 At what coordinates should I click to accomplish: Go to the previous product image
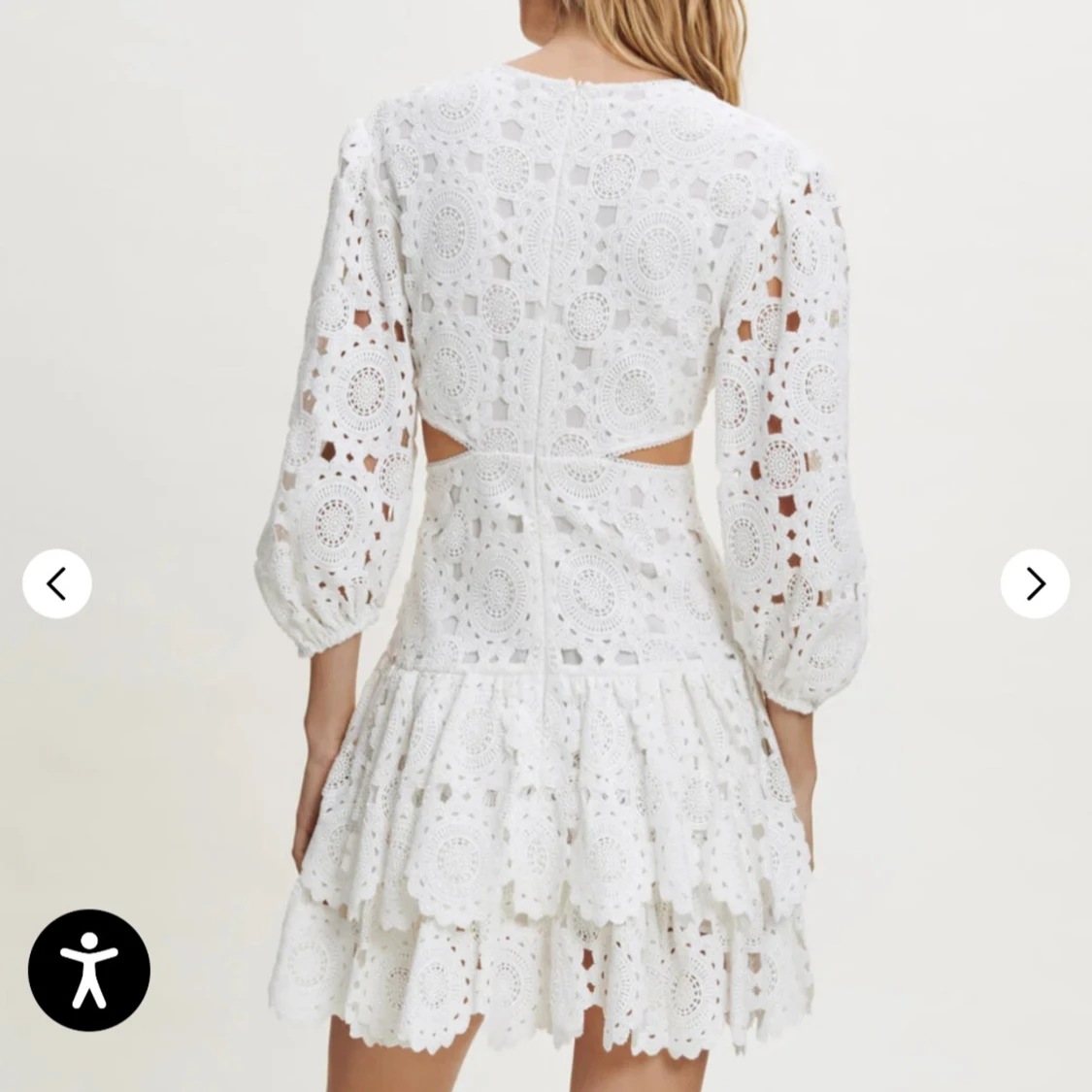[x=57, y=583]
